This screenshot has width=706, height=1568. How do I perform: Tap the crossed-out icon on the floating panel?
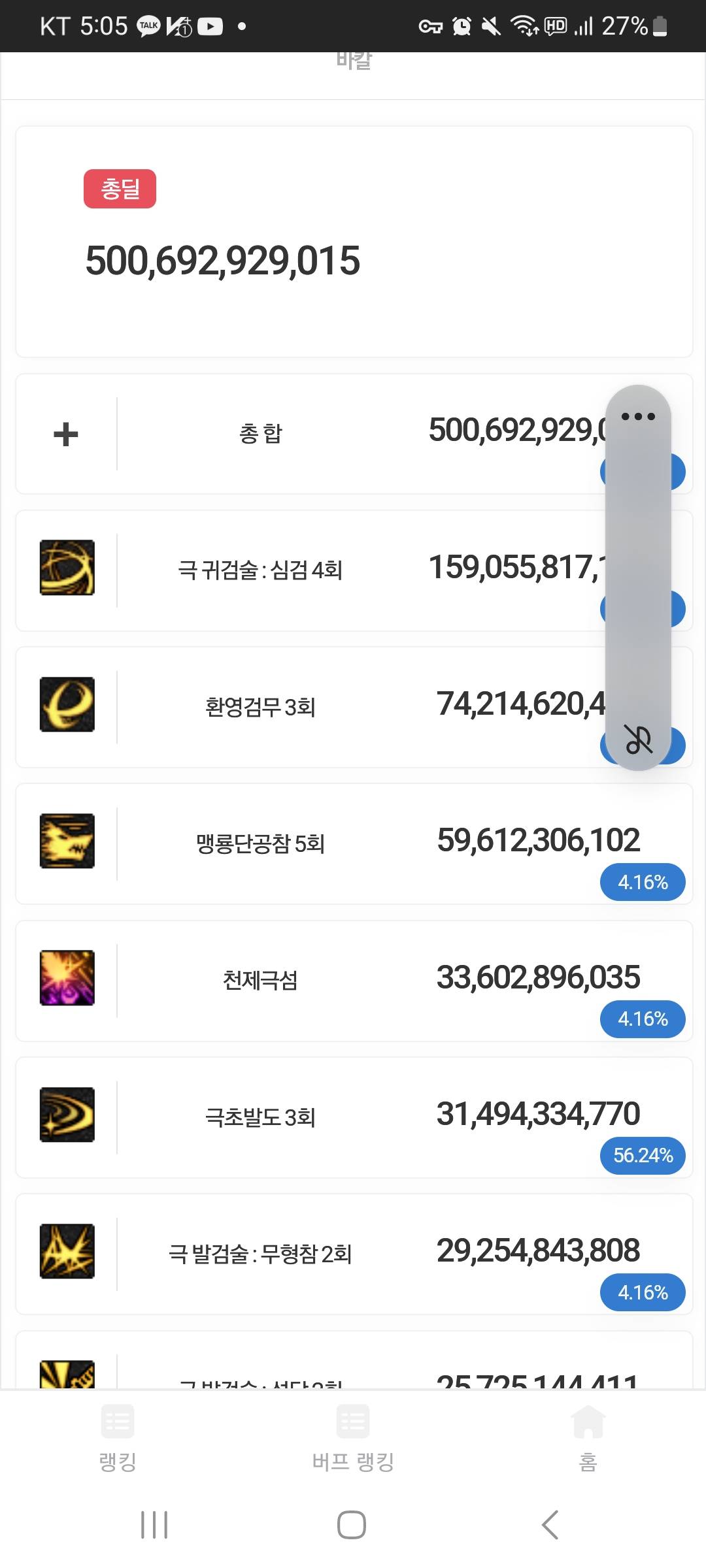point(638,740)
